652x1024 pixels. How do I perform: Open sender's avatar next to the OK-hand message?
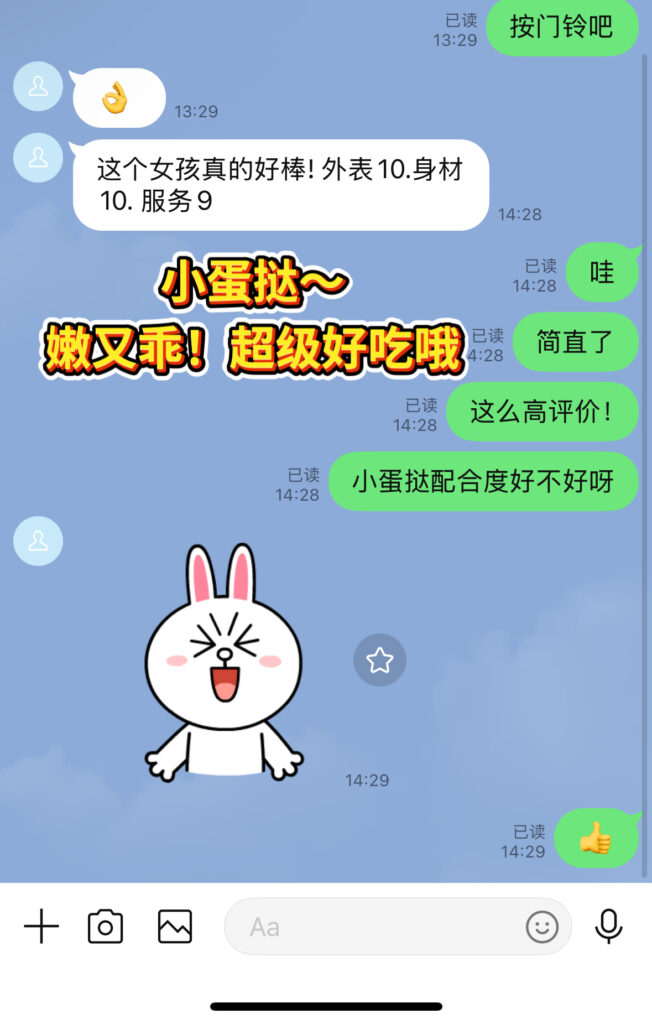click(x=38, y=86)
